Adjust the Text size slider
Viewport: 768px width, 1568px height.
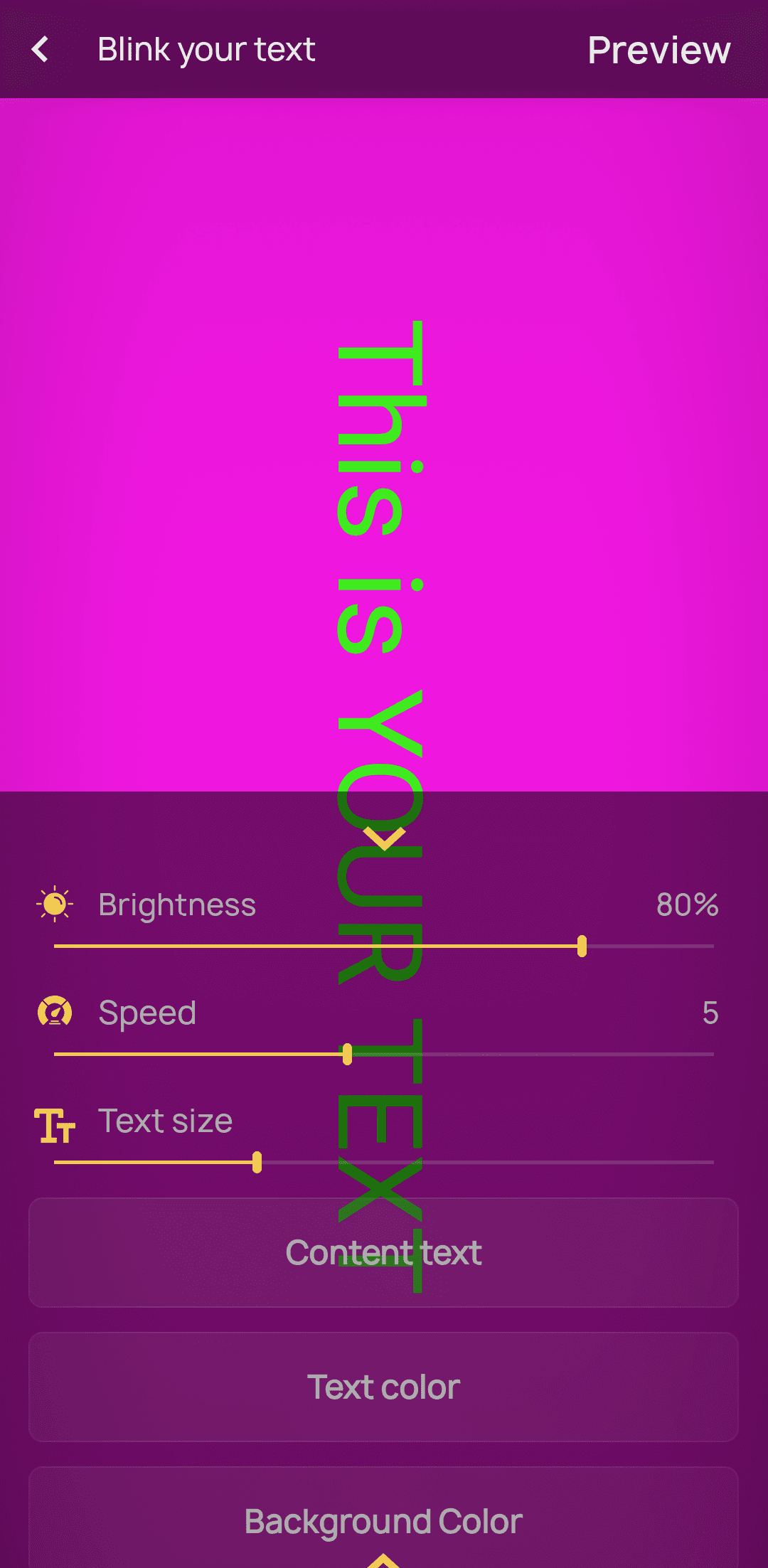[257, 1162]
